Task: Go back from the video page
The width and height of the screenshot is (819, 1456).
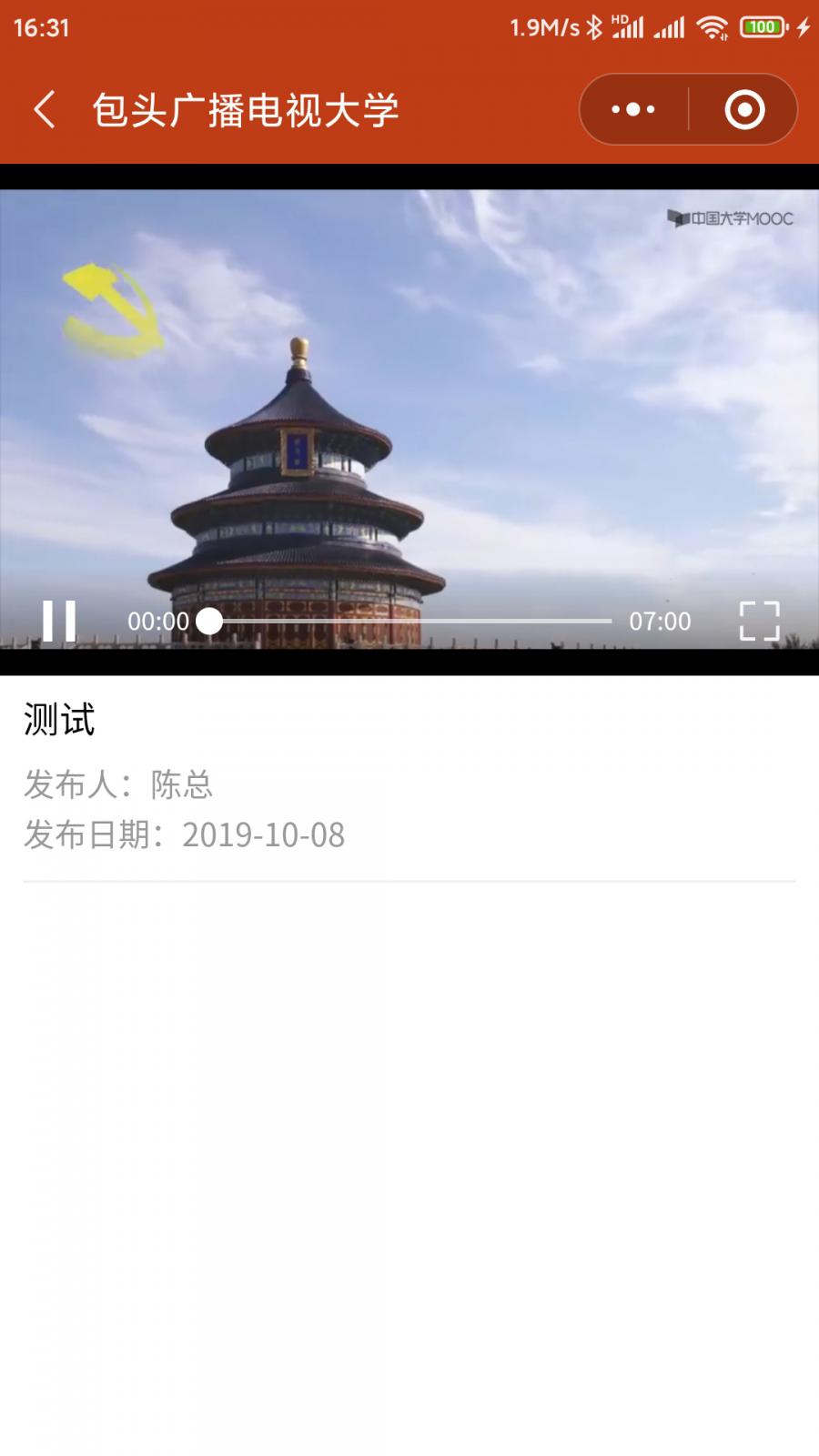Action: click(44, 110)
